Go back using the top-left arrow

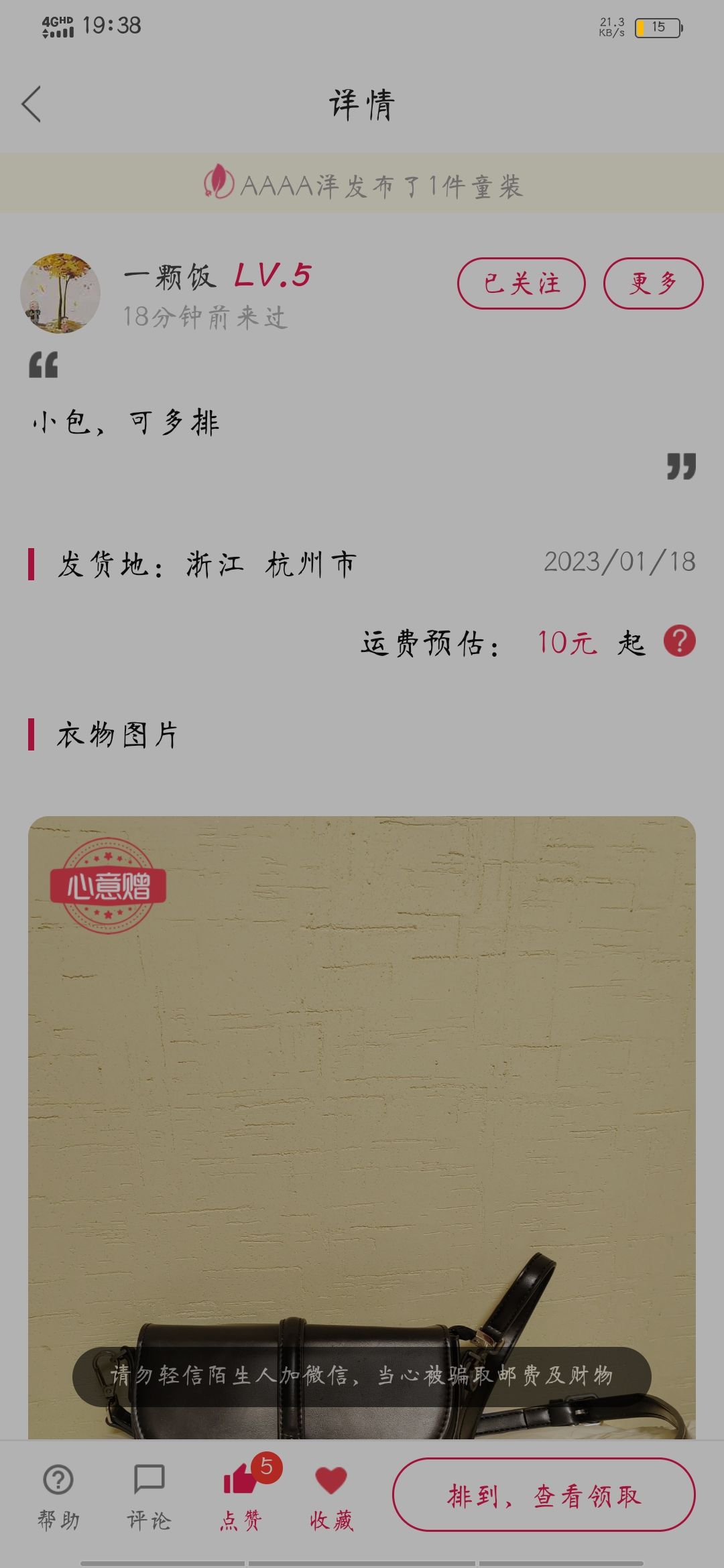32,104
